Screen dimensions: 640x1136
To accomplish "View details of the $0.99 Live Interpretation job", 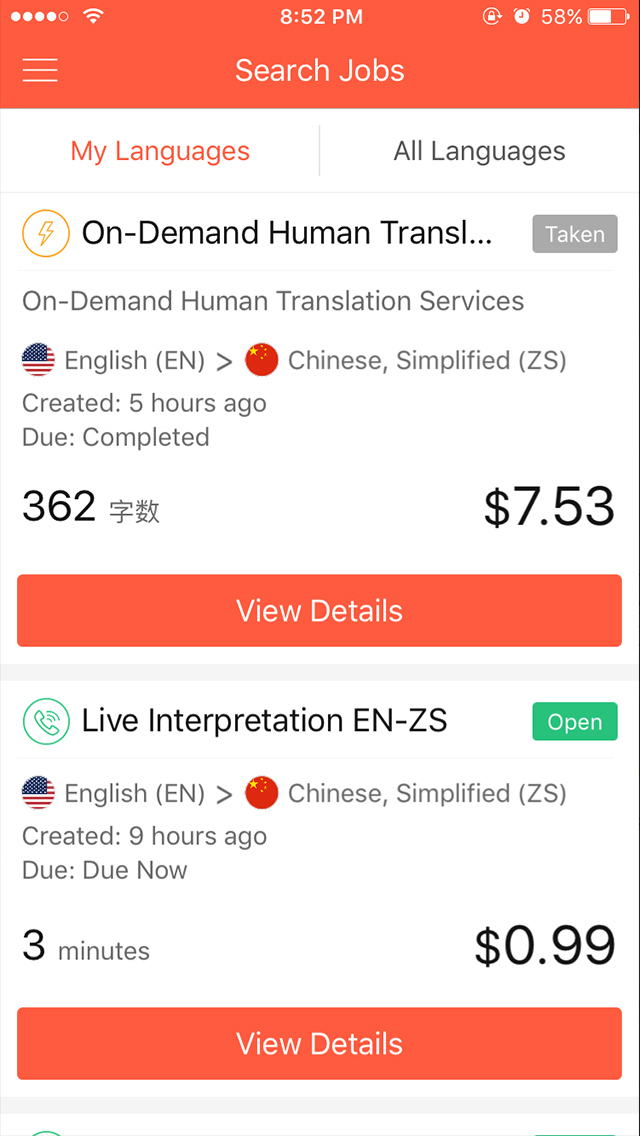I will pyautogui.click(x=319, y=1043).
